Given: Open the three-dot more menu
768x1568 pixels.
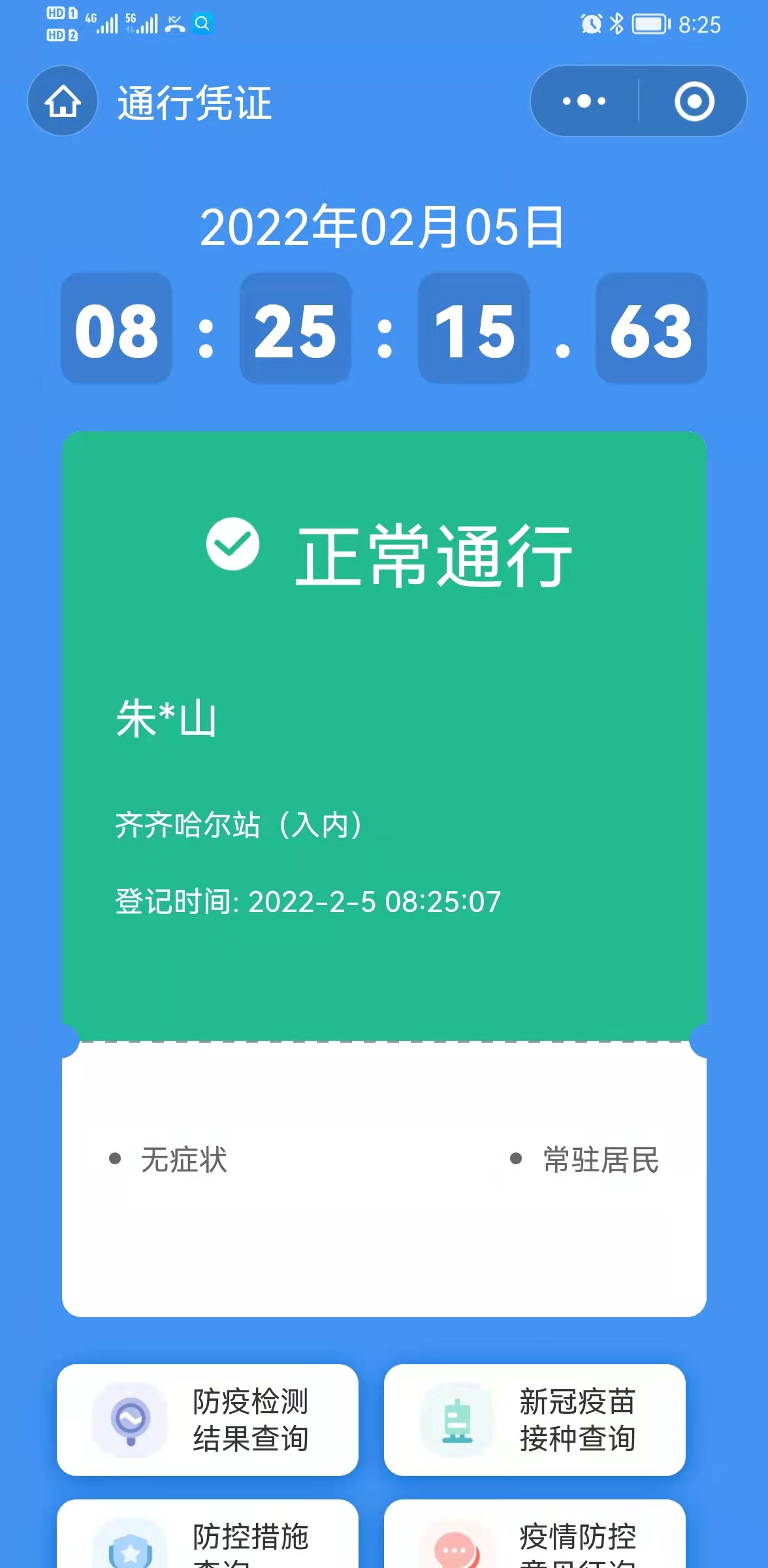Looking at the screenshot, I should coord(584,101).
